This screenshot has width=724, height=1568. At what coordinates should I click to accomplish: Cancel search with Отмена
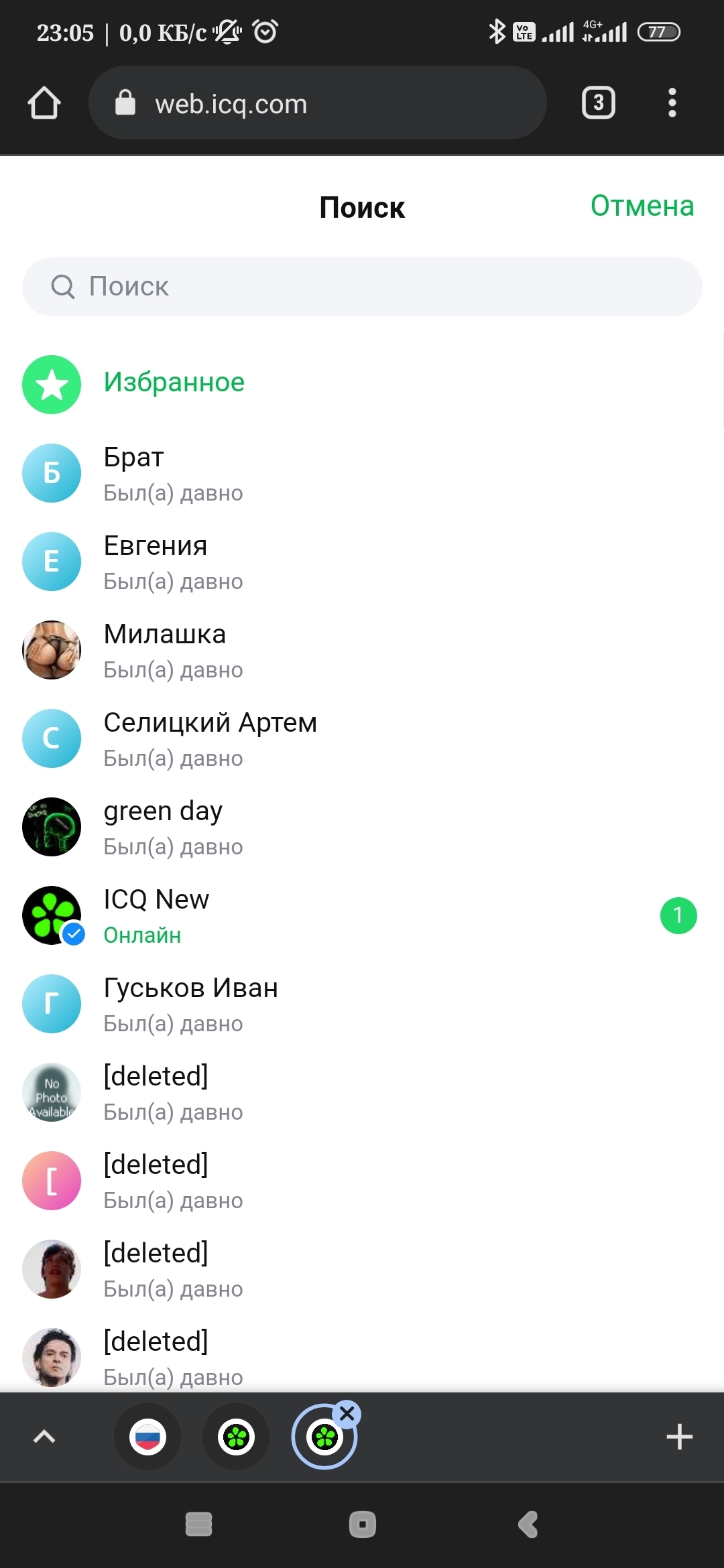coord(642,206)
